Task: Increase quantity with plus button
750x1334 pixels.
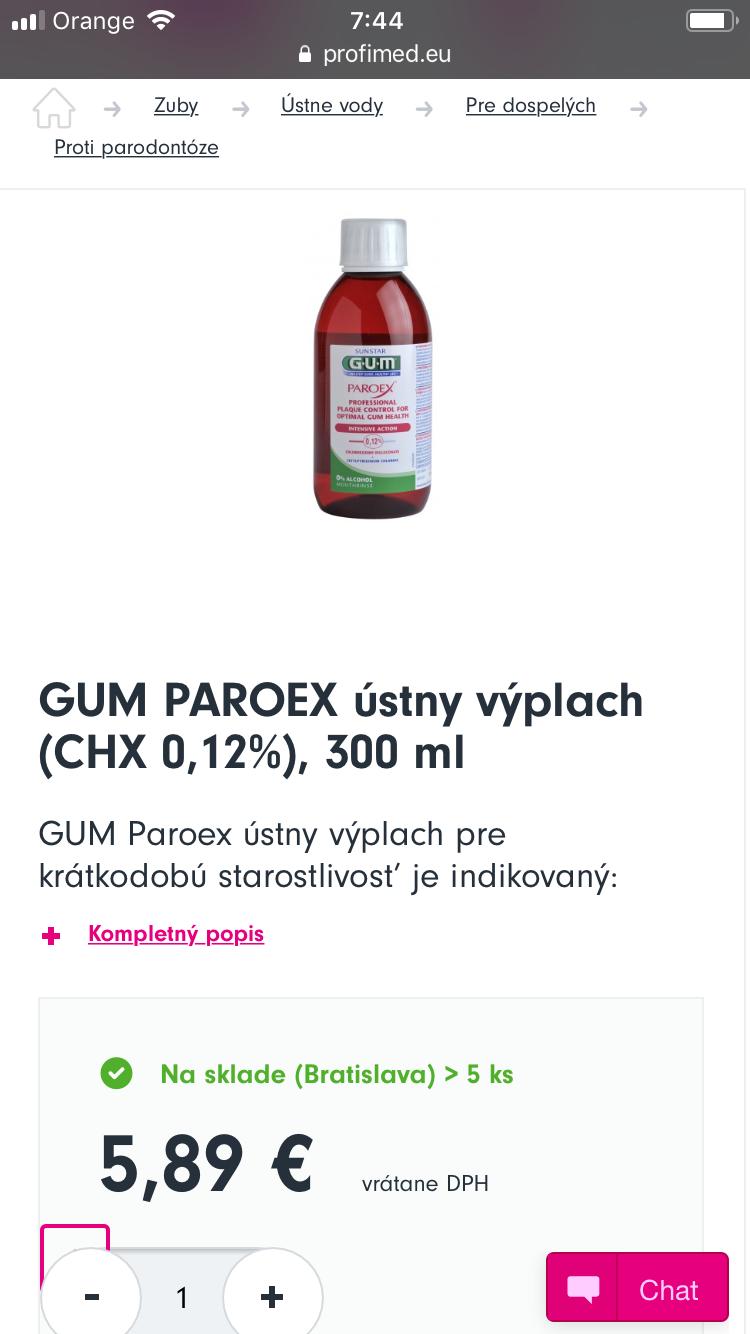Action: pos(271,1297)
